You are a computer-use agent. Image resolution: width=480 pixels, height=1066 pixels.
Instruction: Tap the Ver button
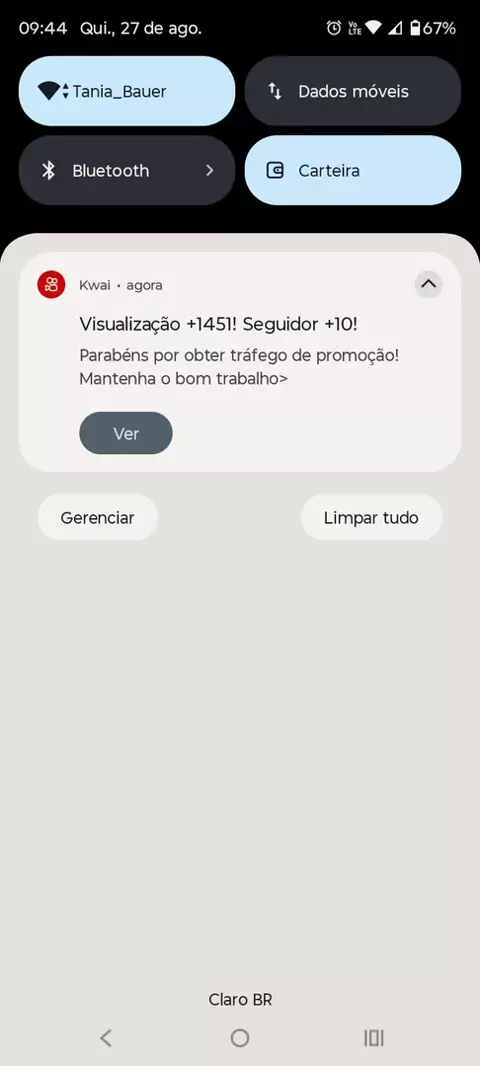(x=126, y=433)
